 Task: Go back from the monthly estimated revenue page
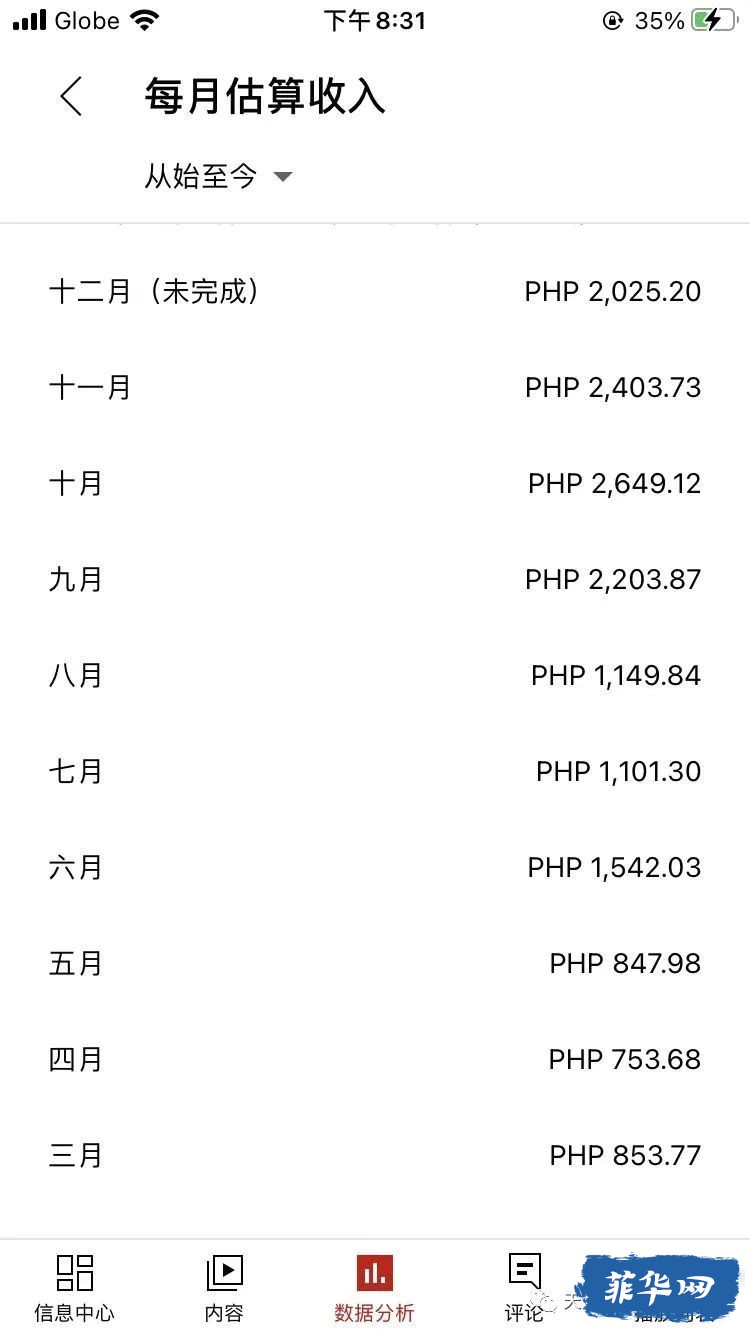[x=71, y=97]
